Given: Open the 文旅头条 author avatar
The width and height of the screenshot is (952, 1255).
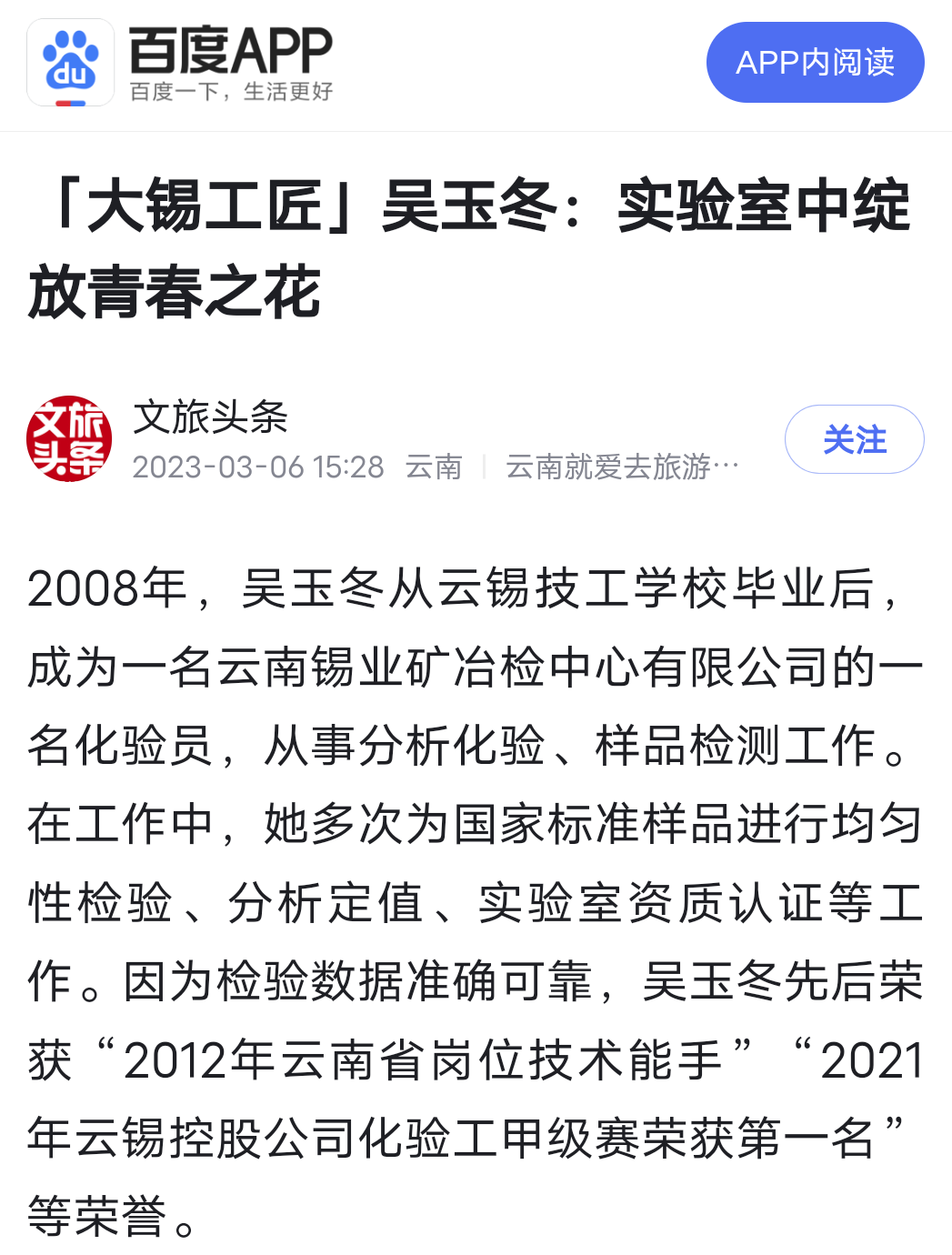Looking at the screenshot, I should click(x=69, y=438).
